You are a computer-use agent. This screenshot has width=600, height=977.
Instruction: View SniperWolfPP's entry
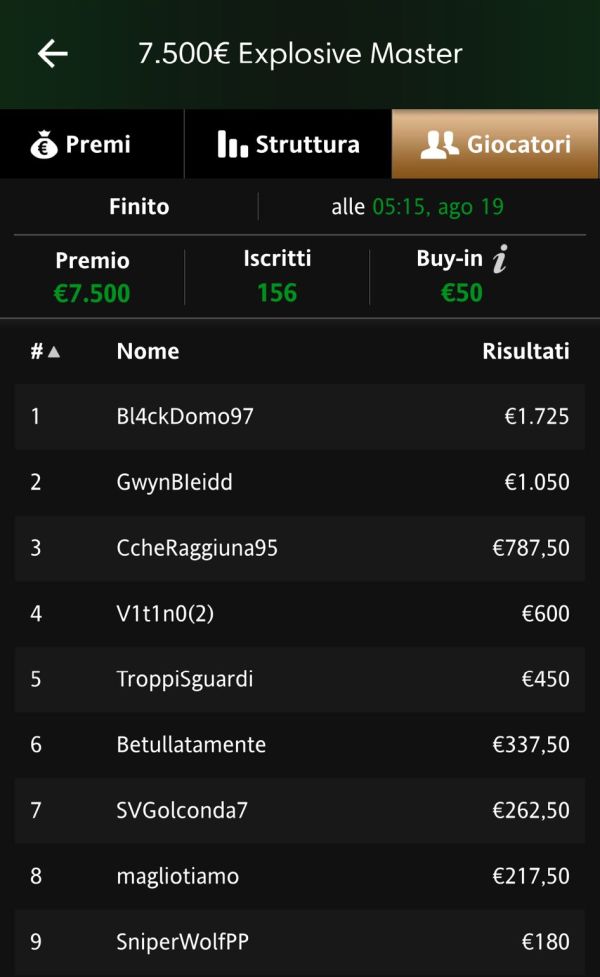tap(300, 941)
